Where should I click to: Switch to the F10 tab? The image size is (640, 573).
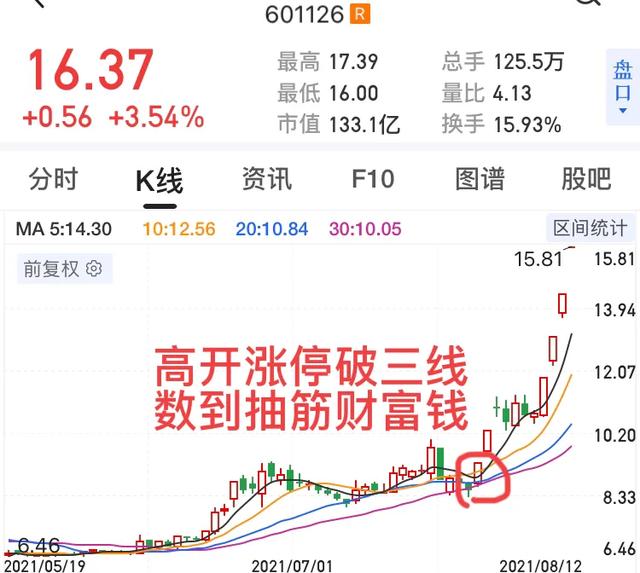tap(373, 180)
